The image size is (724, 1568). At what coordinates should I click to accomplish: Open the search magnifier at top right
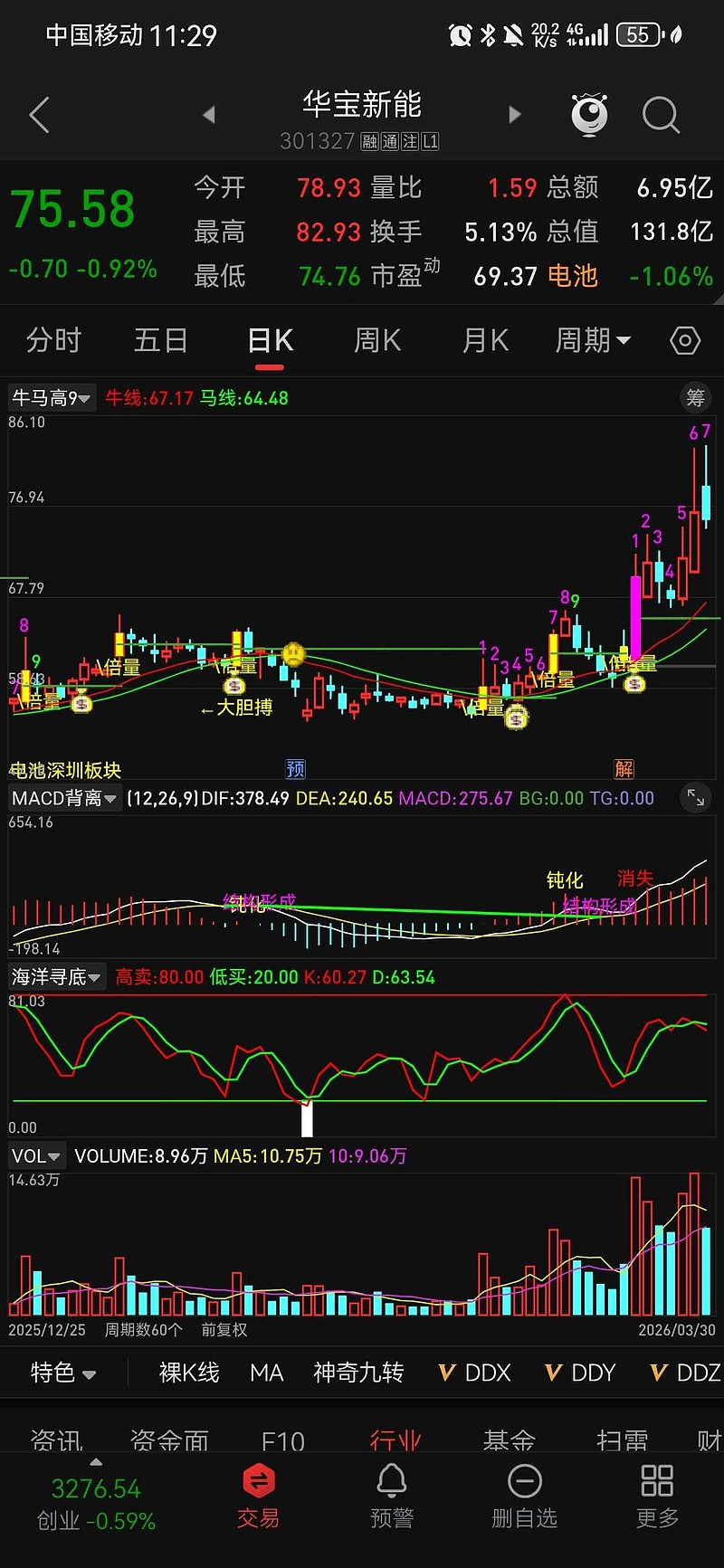pyautogui.click(x=661, y=115)
